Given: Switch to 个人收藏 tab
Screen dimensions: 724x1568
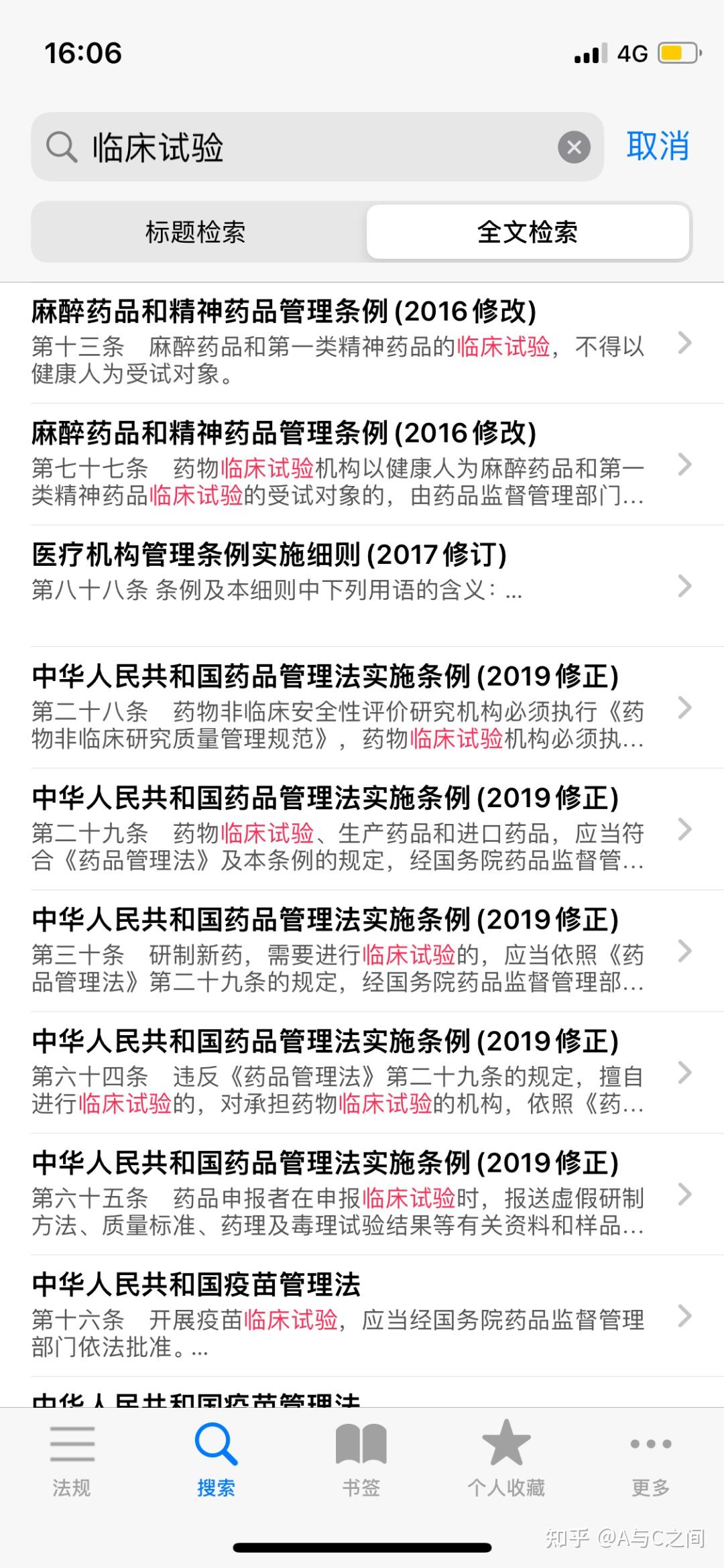Looking at the screenshot, I should coord(506,1459).
